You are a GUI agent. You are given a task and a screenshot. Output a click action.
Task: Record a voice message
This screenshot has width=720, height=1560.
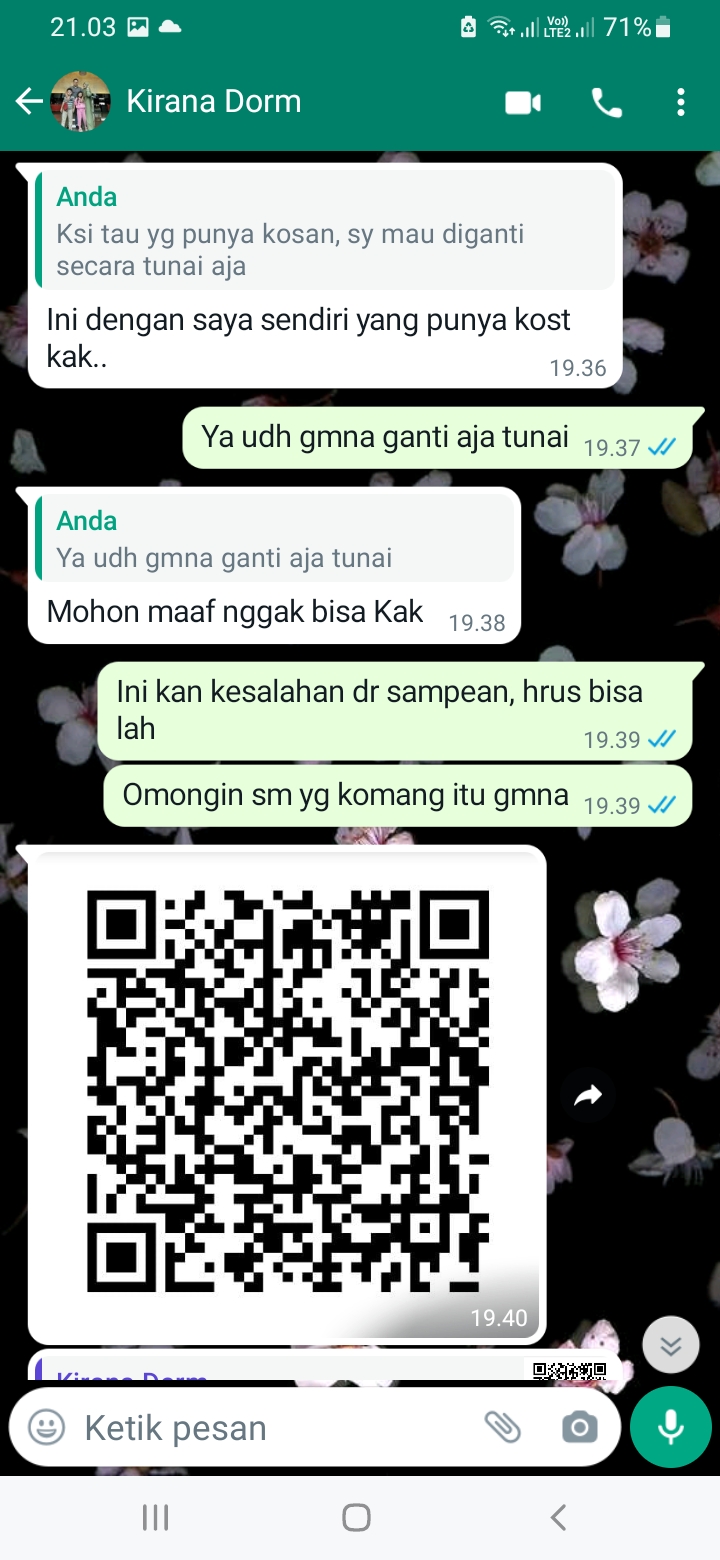coord(670,1427)
